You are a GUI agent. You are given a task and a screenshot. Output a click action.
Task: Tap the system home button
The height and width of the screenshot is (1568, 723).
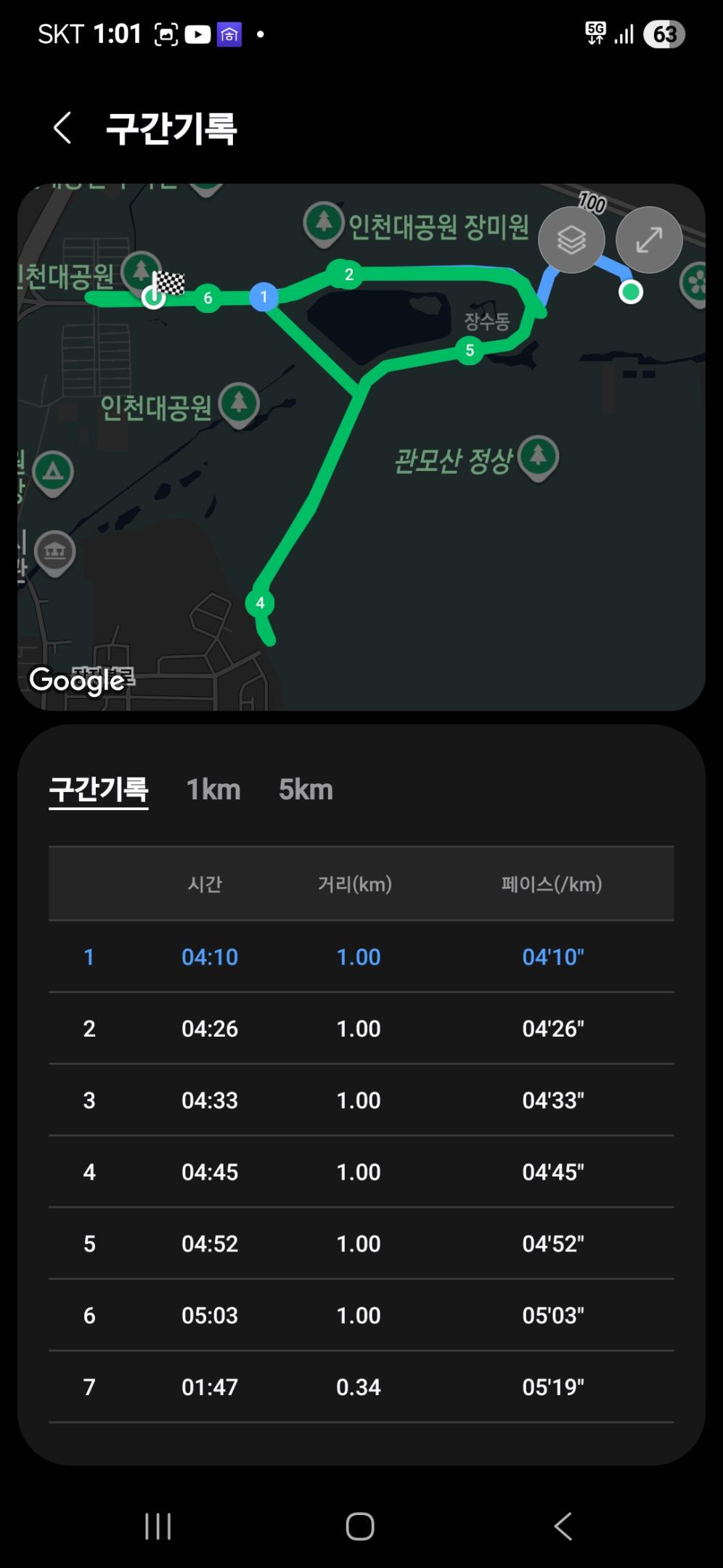(360, 1527)
